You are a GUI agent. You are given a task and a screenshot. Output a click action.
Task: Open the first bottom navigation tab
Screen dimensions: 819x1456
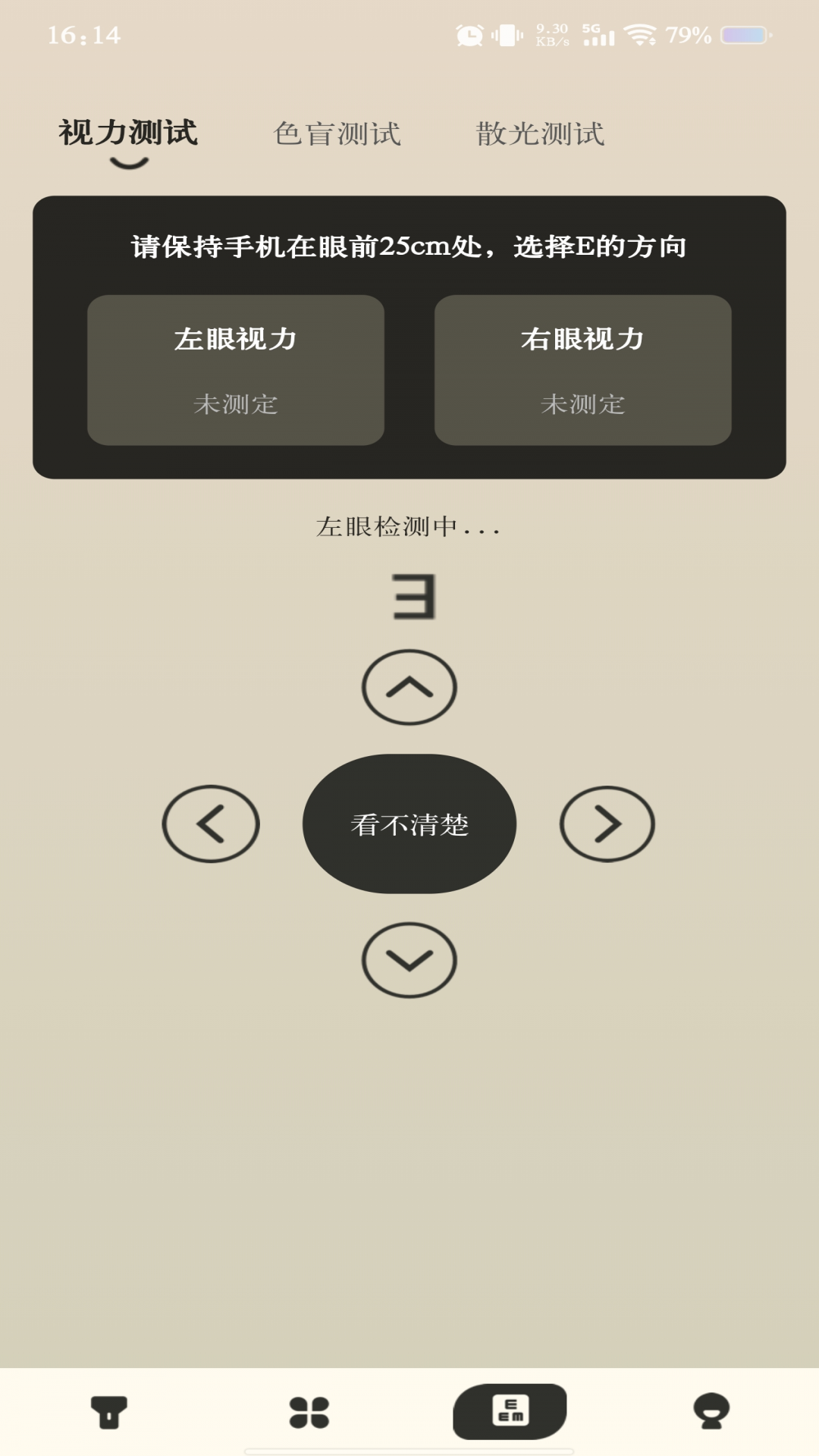coord(109,1412)
